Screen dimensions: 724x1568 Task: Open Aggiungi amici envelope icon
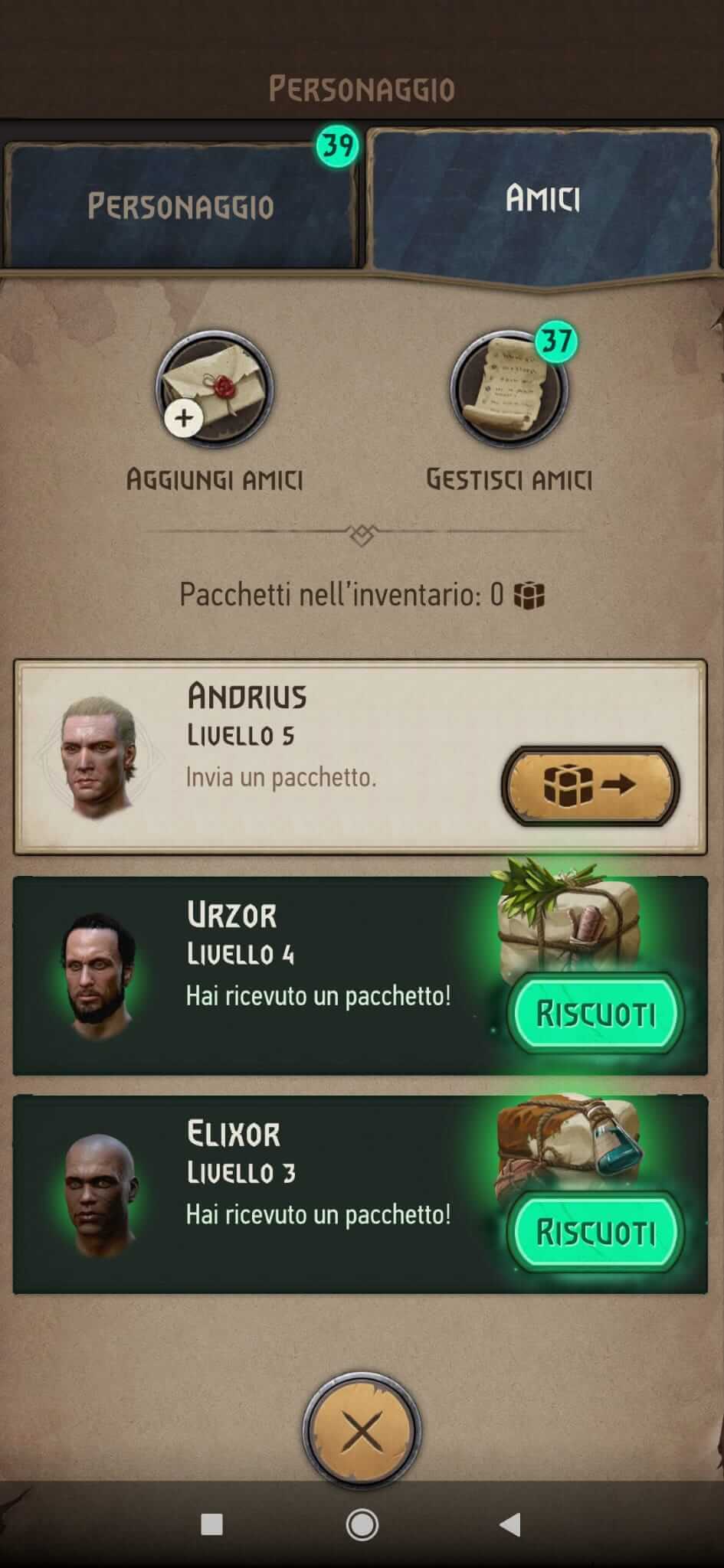(214, 389)
